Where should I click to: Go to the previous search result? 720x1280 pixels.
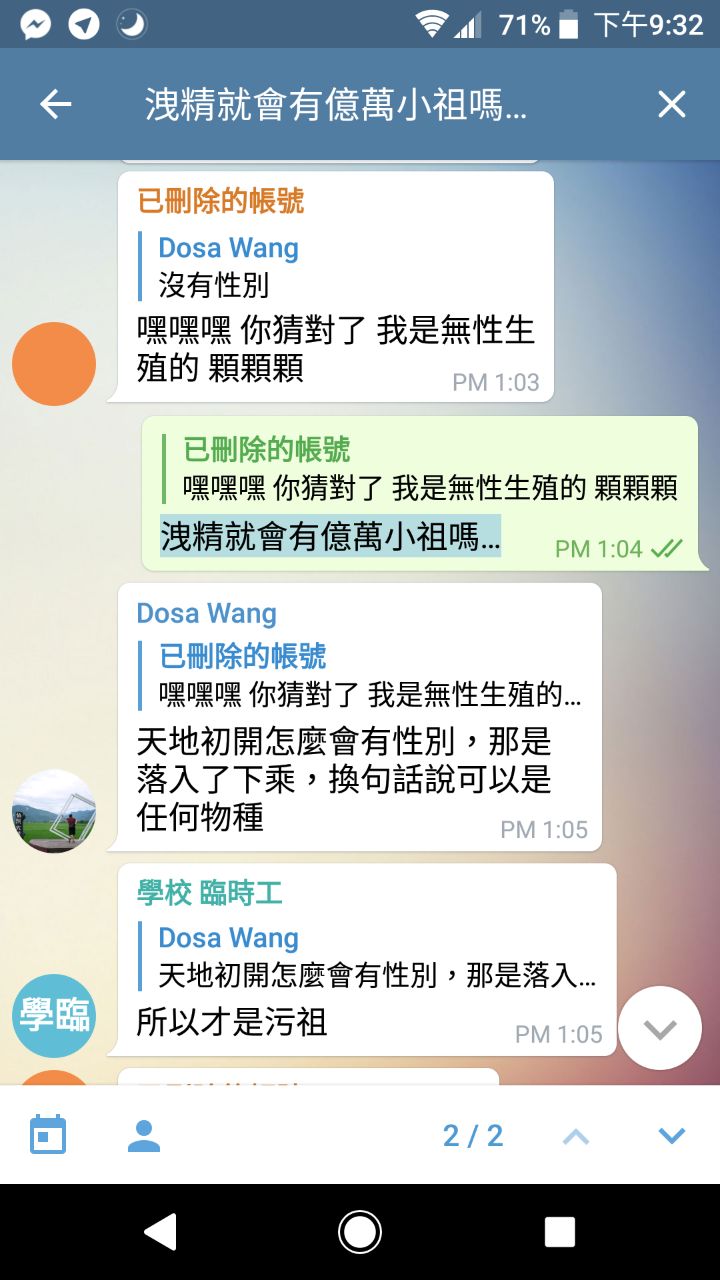(x=576, y=1136)
